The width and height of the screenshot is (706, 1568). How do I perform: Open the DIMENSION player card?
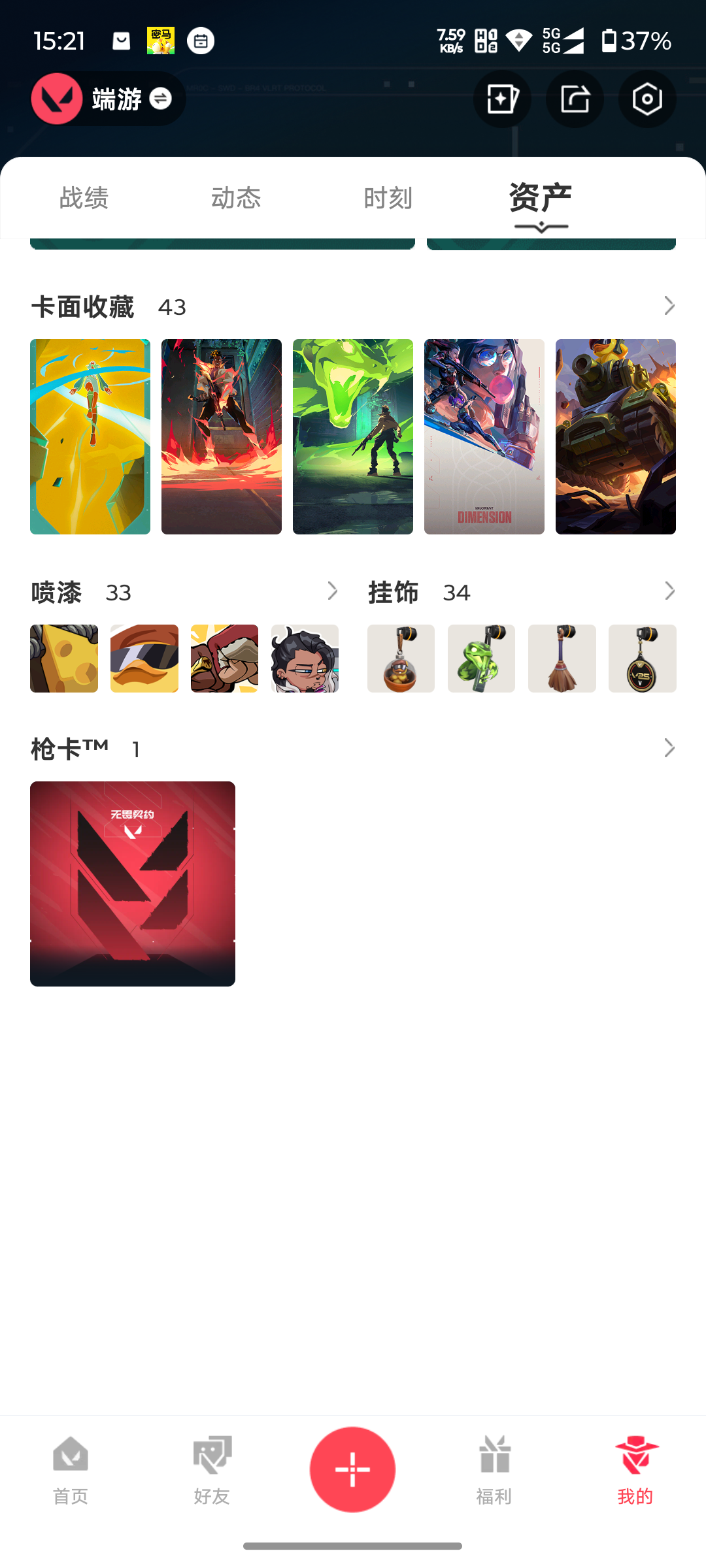[x=484, y=436]
